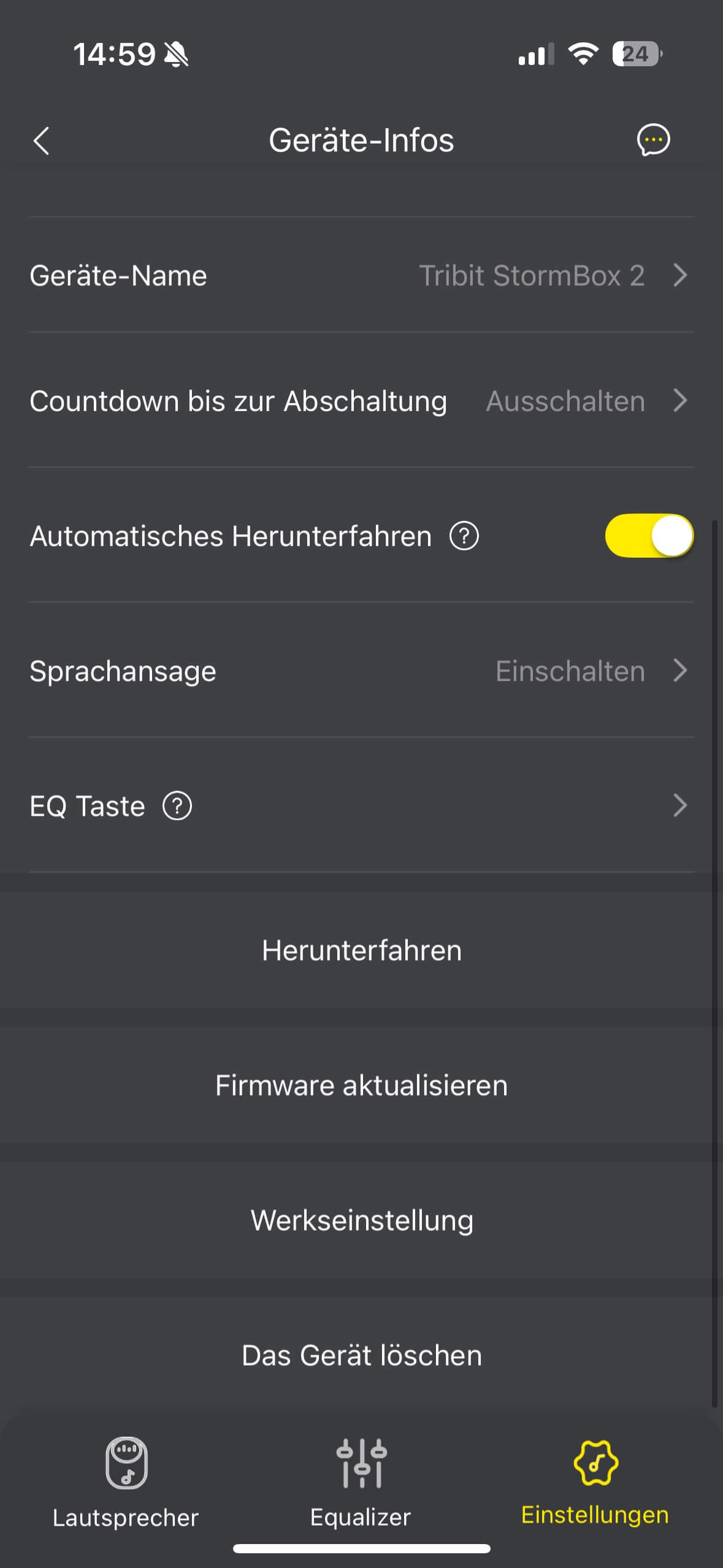Viewport: 723px width, 1568px height.
Task: Open the Sprachansage setting
Action: [x=361, y=671]
